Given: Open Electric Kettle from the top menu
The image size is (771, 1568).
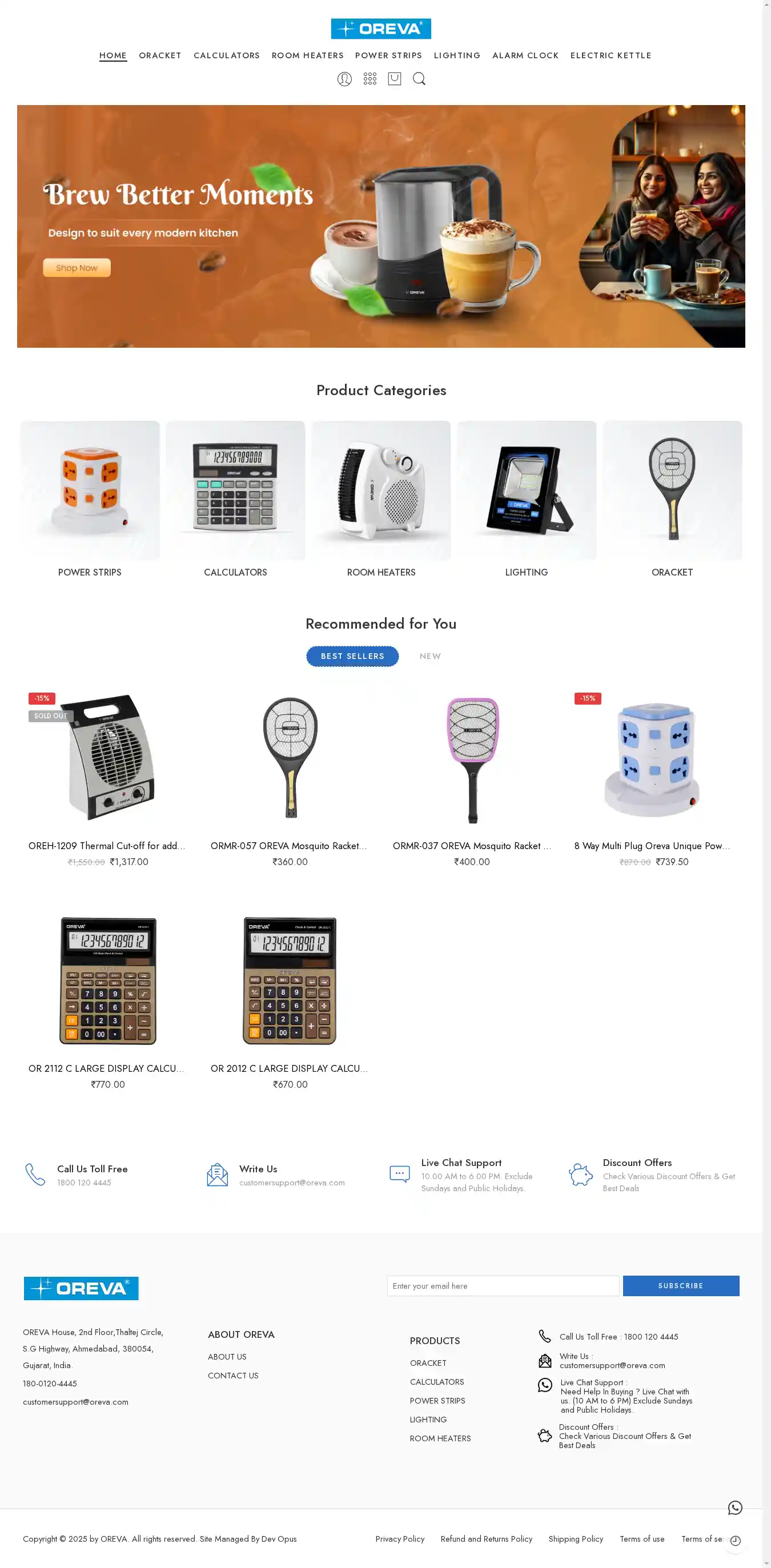Looking at the screenshot, I should [610, 55].
